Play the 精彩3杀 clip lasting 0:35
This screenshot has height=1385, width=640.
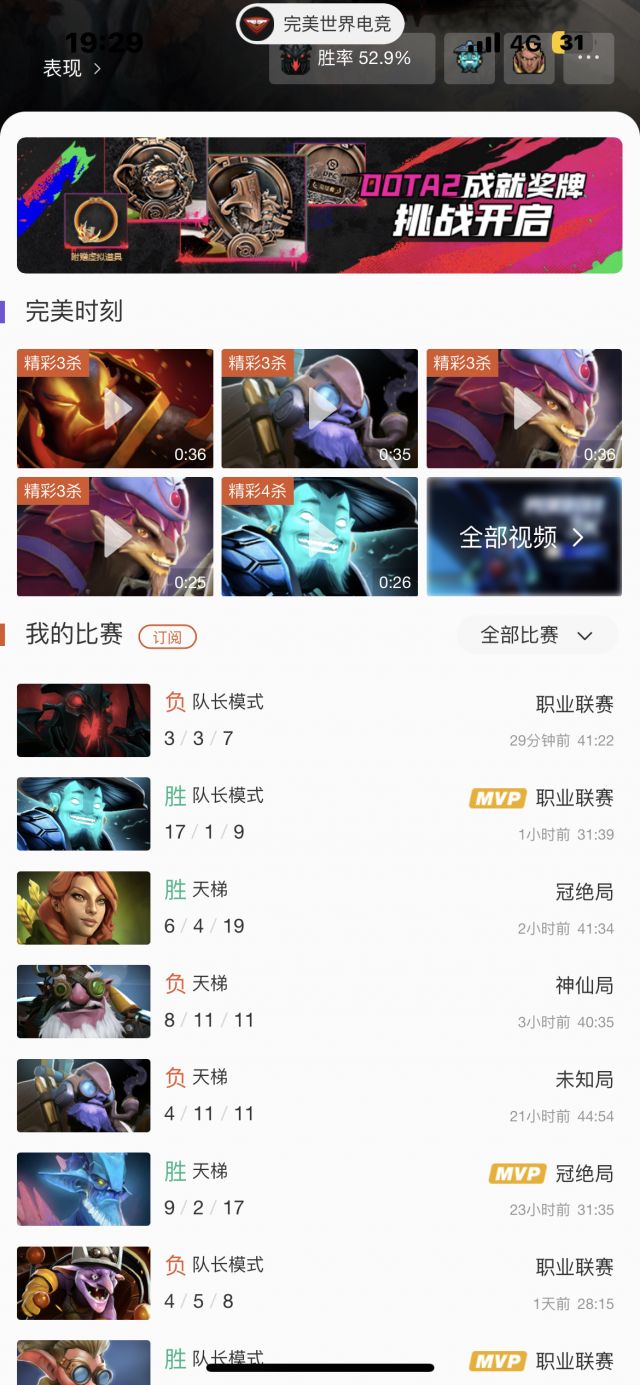click(x=320, y=408)
